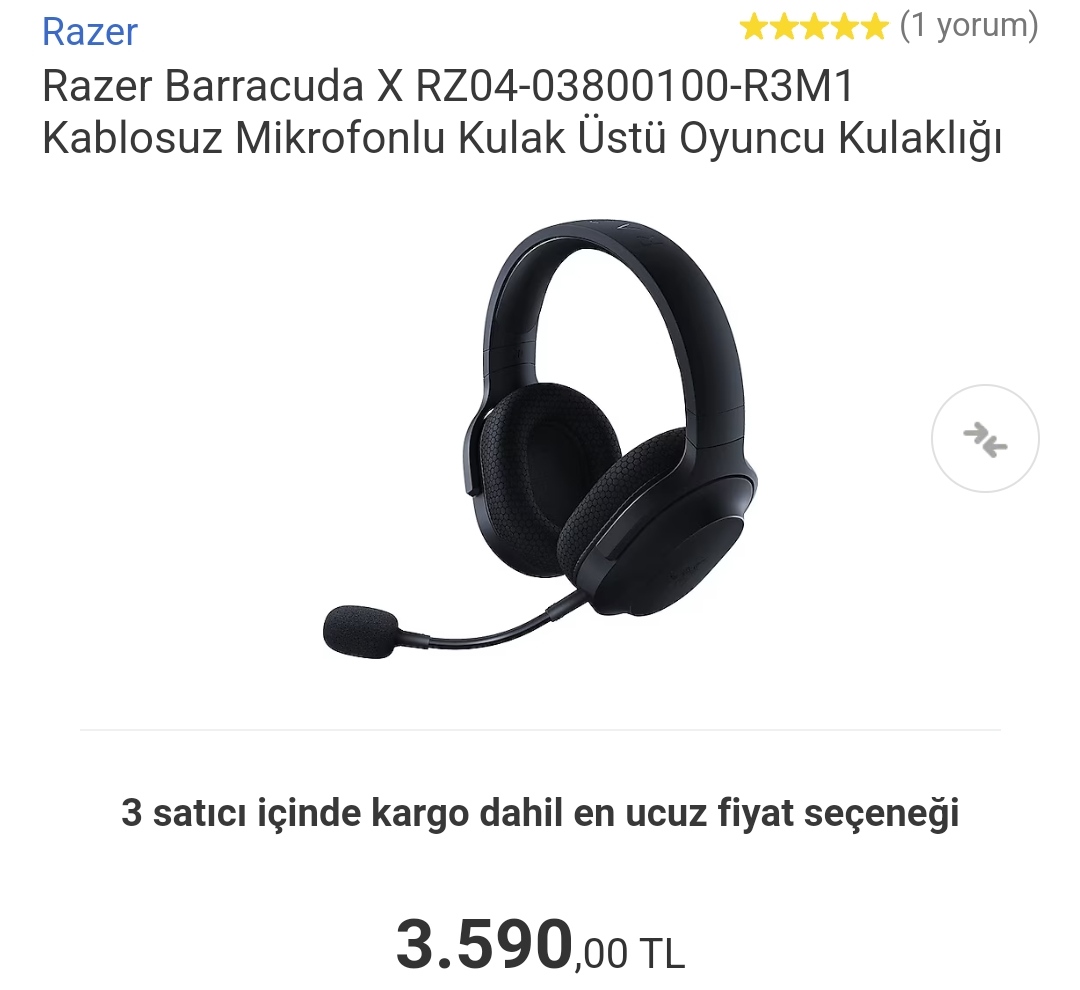1080x990 pixels.
Task: Open the Razer Barracuda X headset image
Action: (x=540, y=440)
